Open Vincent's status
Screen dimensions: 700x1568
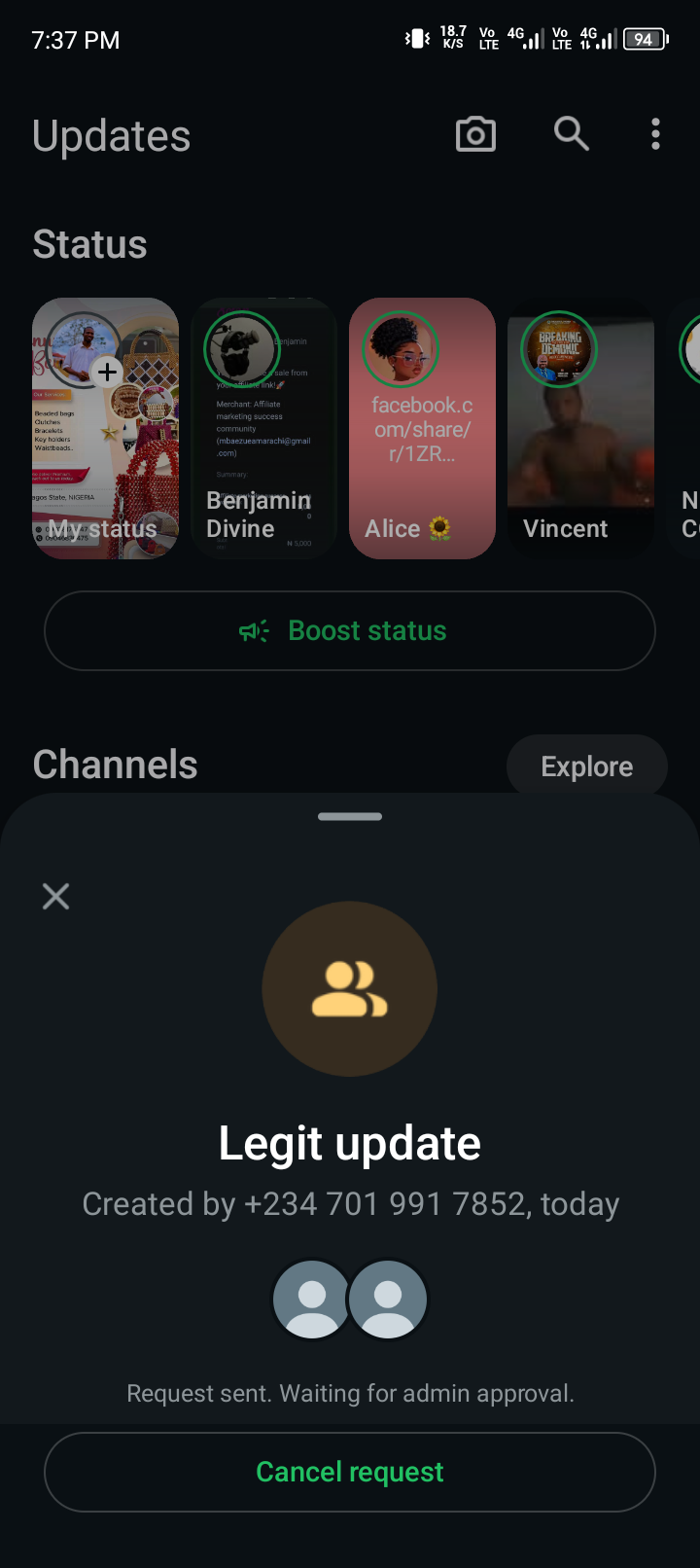(580, 428)
